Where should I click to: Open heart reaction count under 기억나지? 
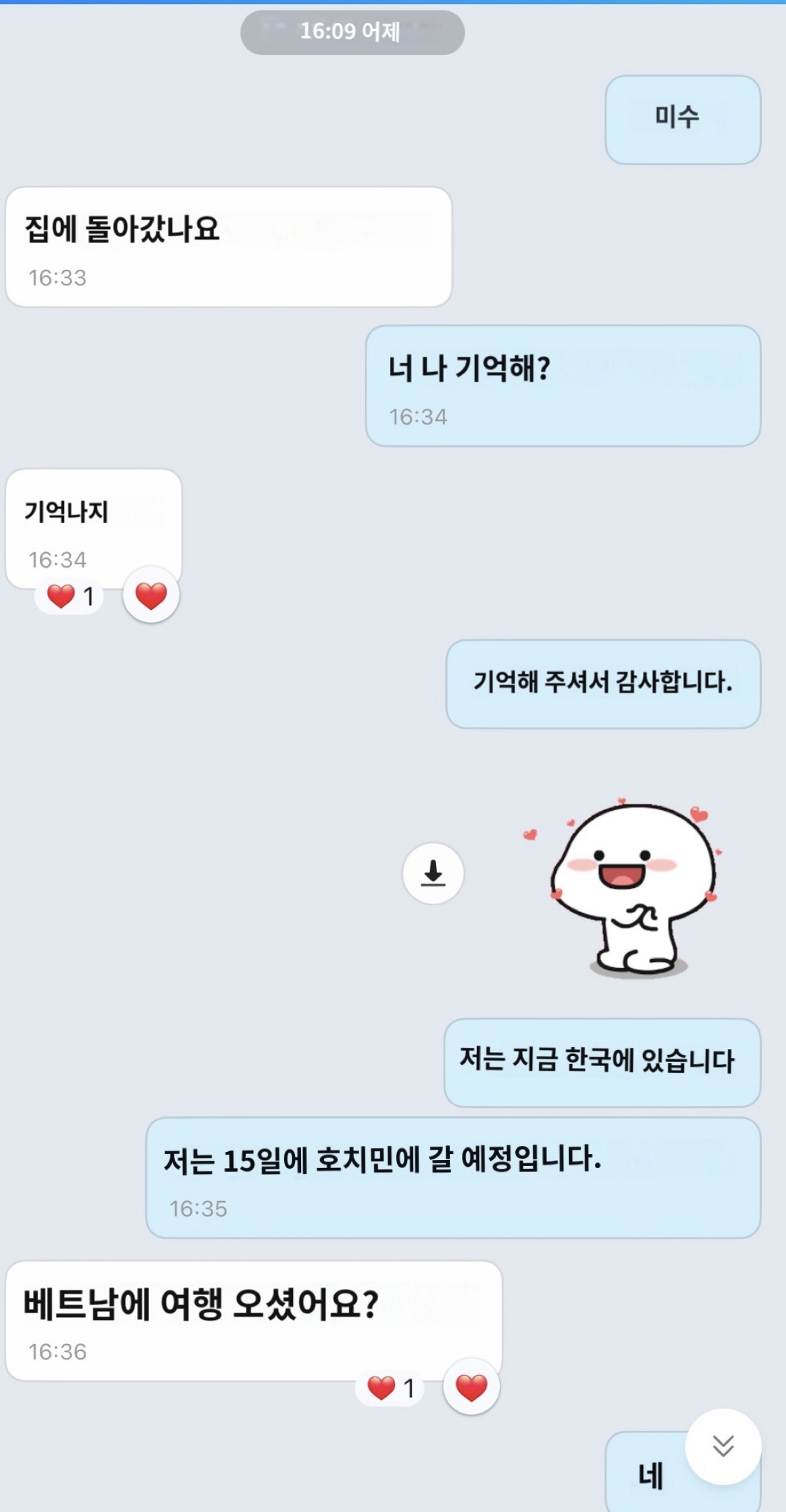tap(69, 596)
